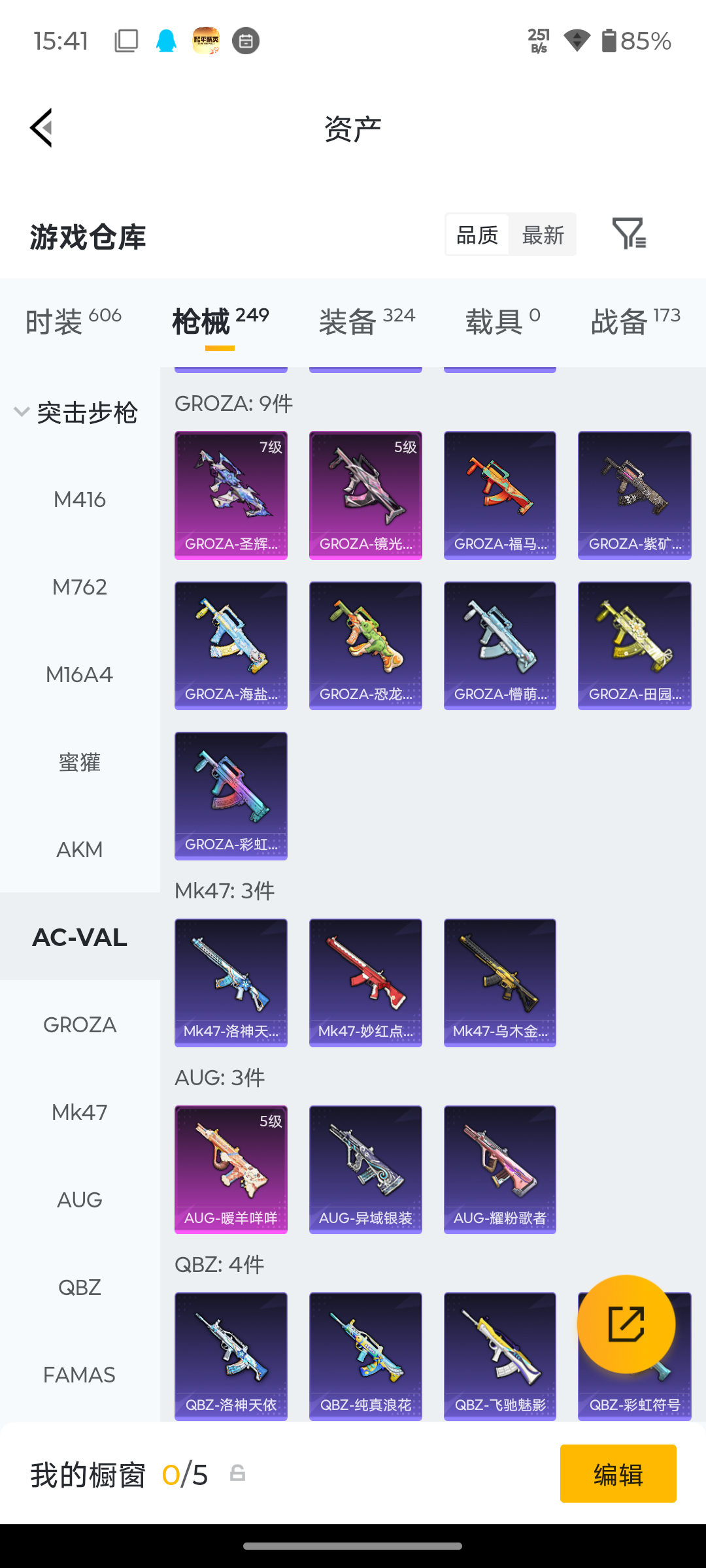Select AKM in the side list

[x=80, y=850]
